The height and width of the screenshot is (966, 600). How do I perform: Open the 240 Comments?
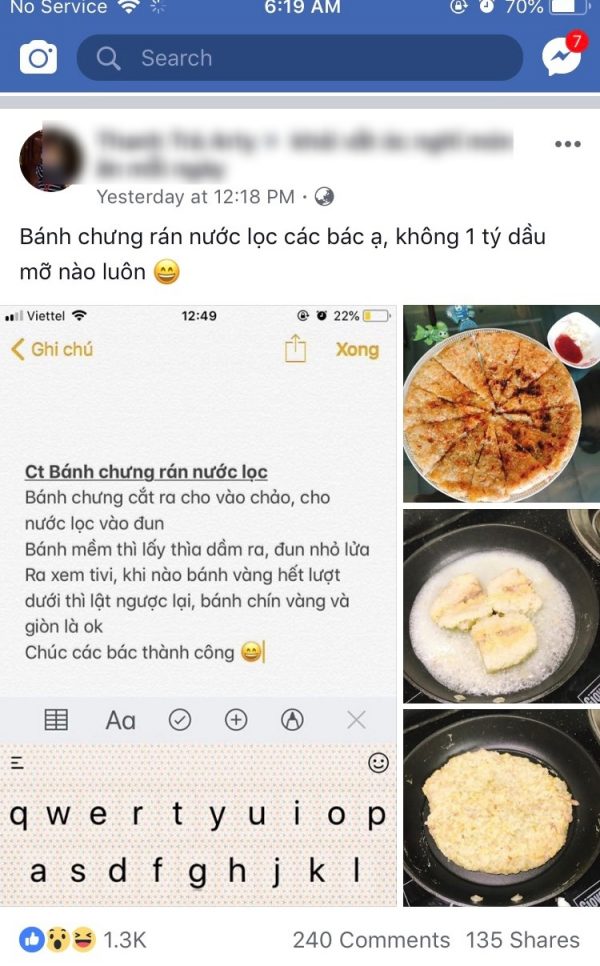(x=371, y=940)
